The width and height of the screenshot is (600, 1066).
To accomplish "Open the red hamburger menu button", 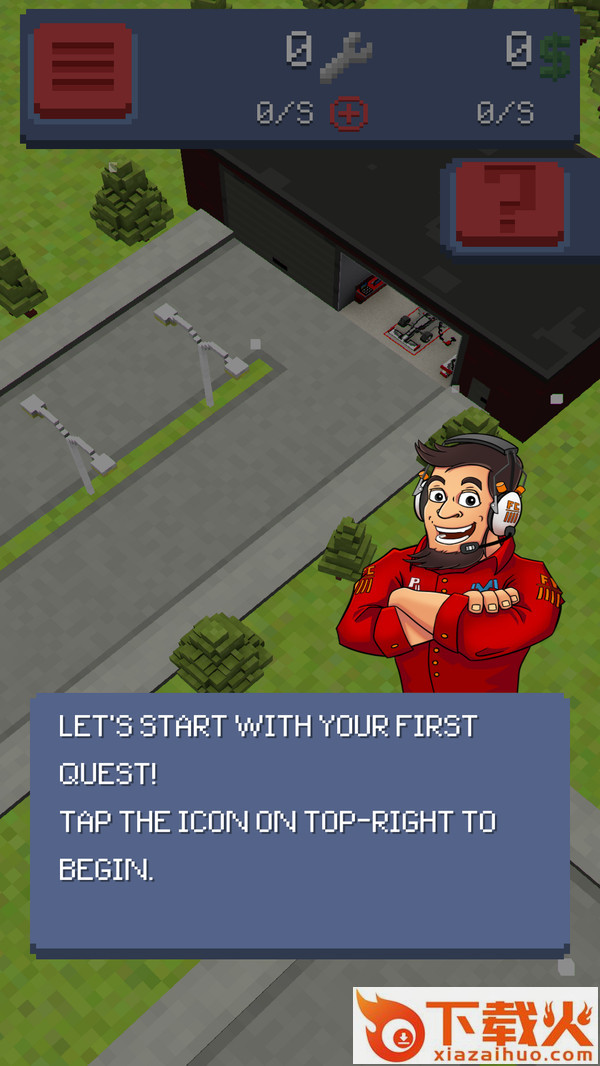I will click(82, 70).
